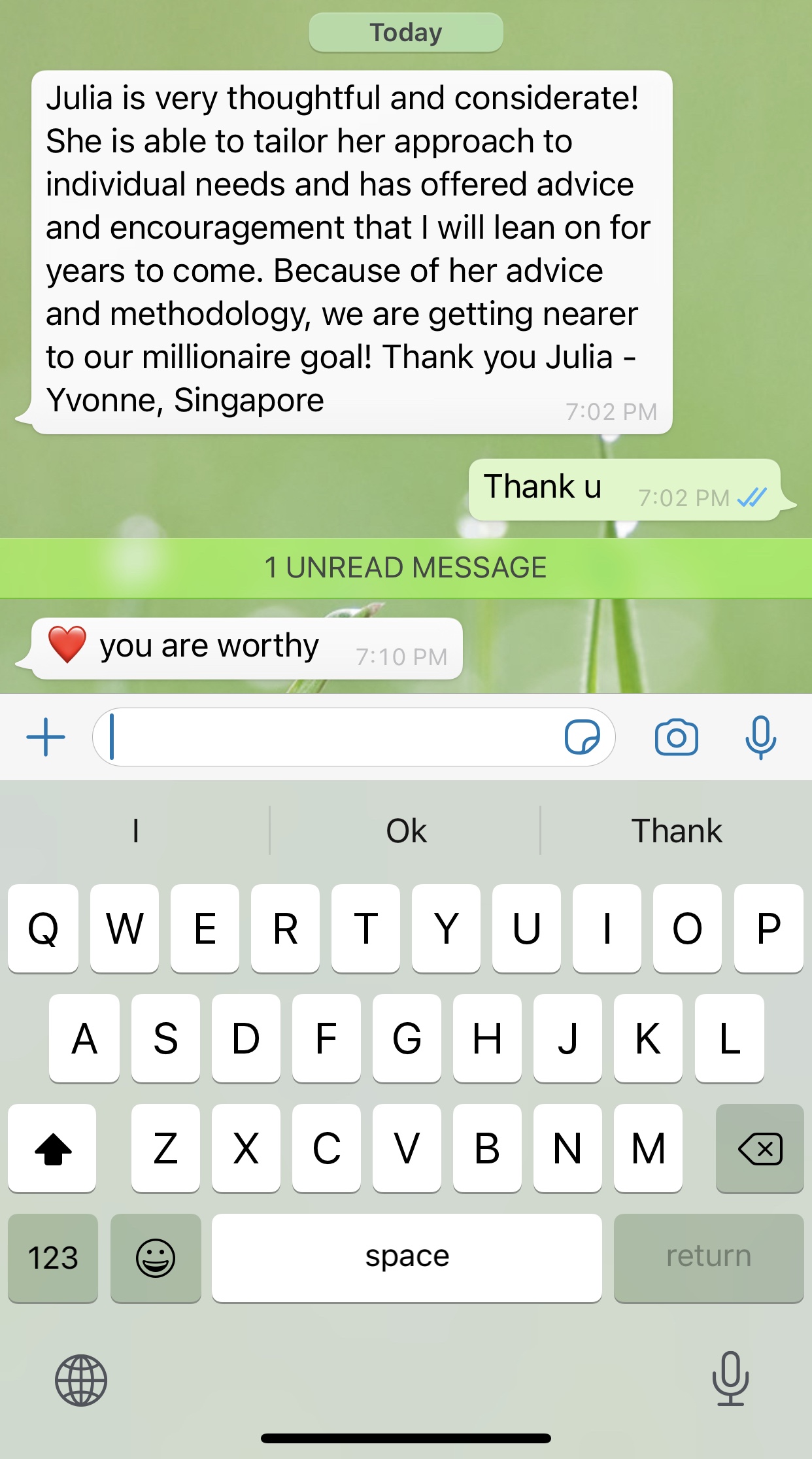Insert the 'Thank' keyboard suggestion
The height and width of the screenshot is (1459, 812).
point(676,831)
